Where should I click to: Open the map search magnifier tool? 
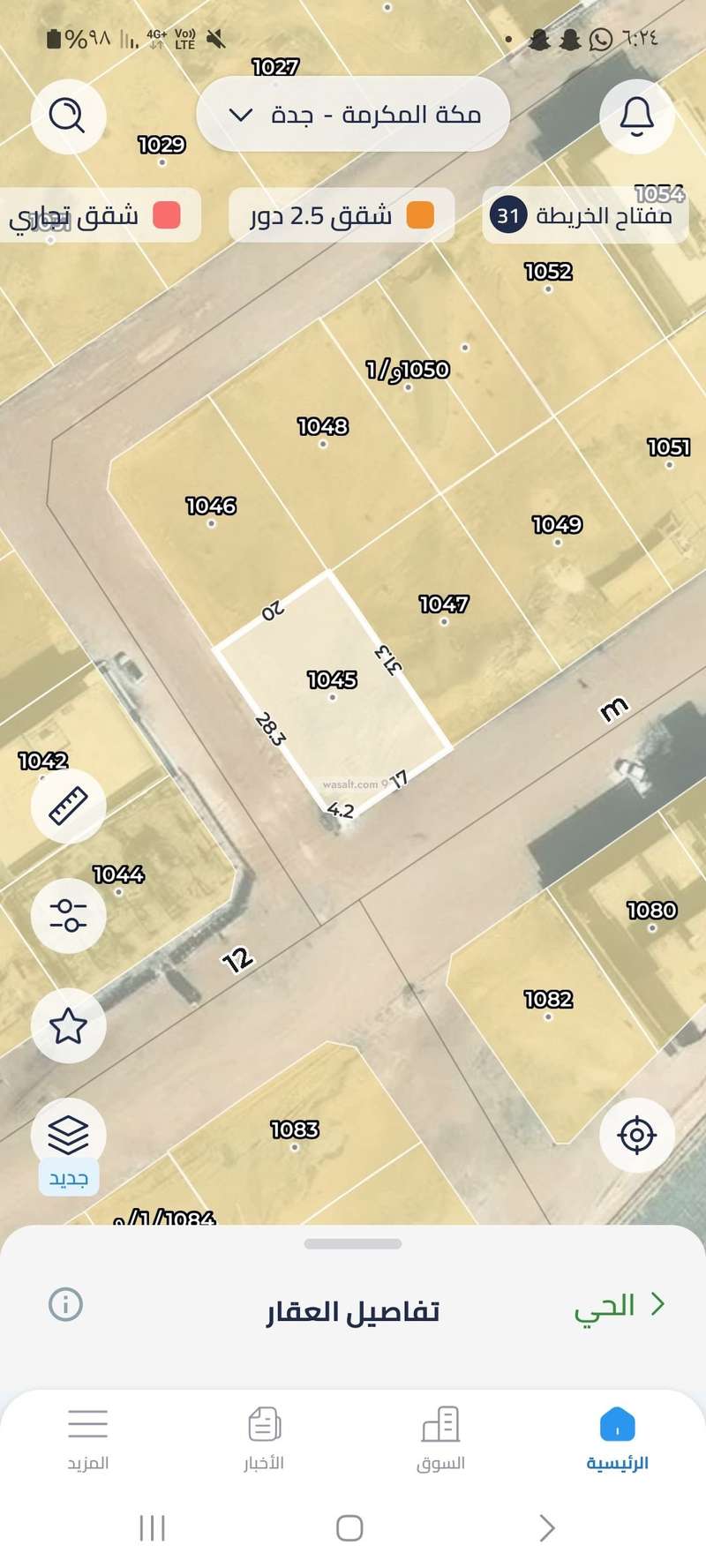(68, 116)
